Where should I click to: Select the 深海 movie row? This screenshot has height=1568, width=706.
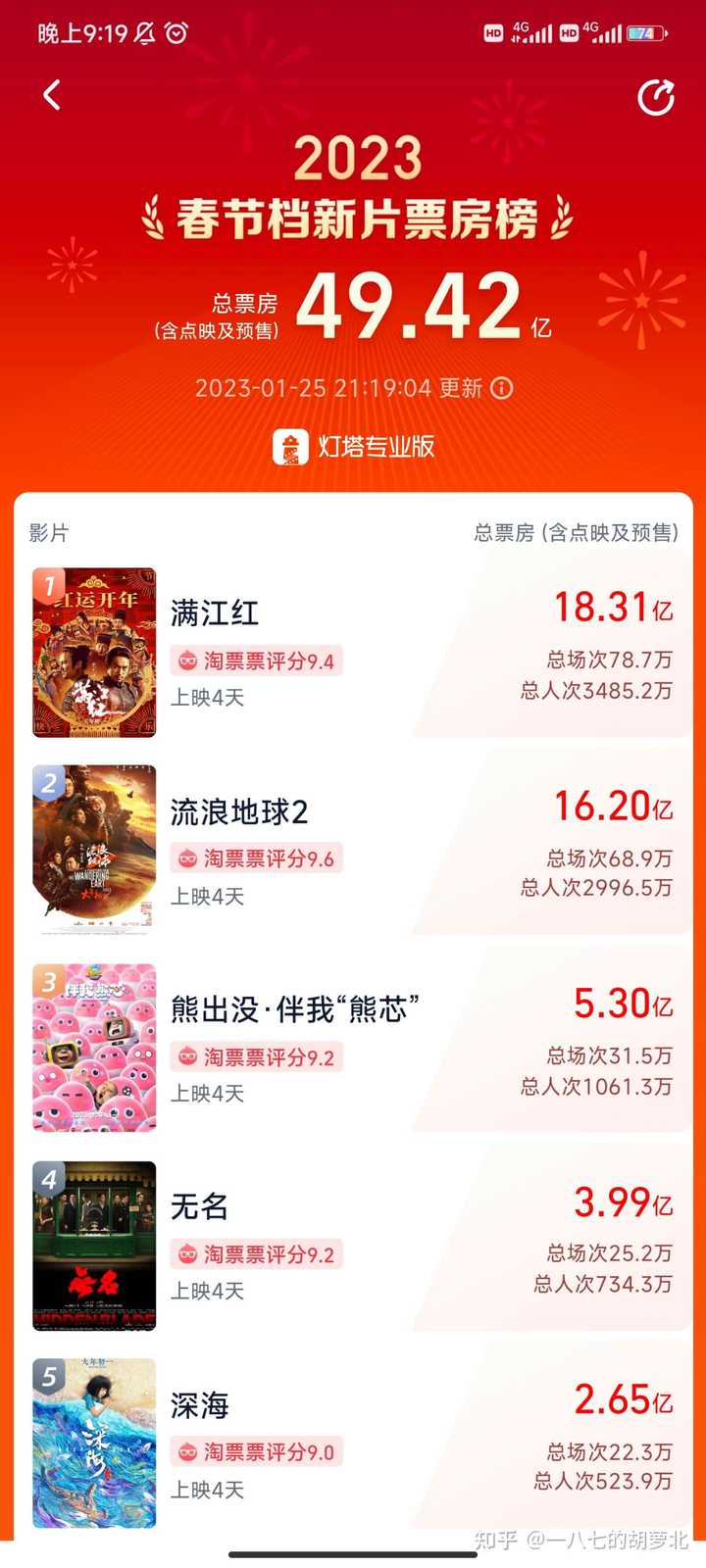point(353,1444)
